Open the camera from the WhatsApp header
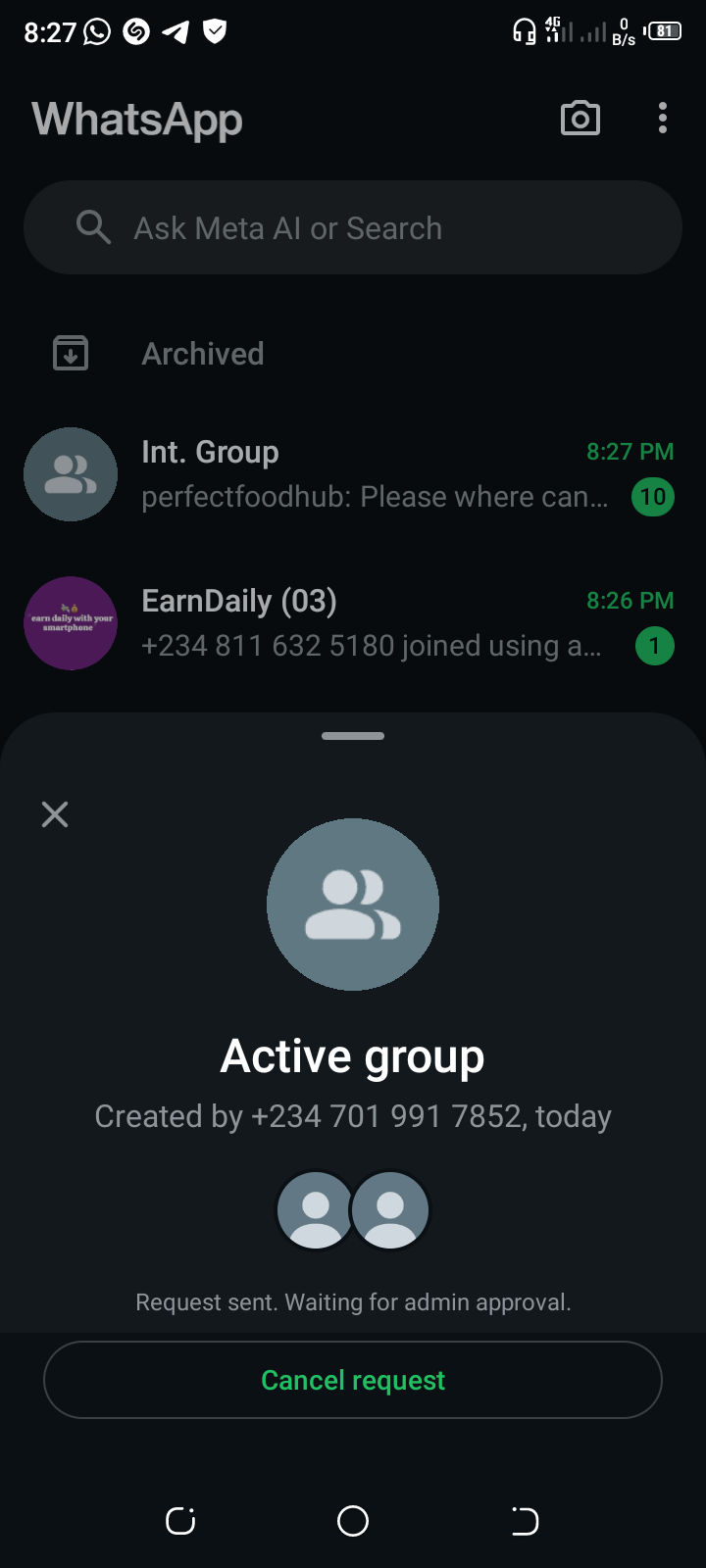The height and width of the screenshot is (1568, 706). (580, 119)
